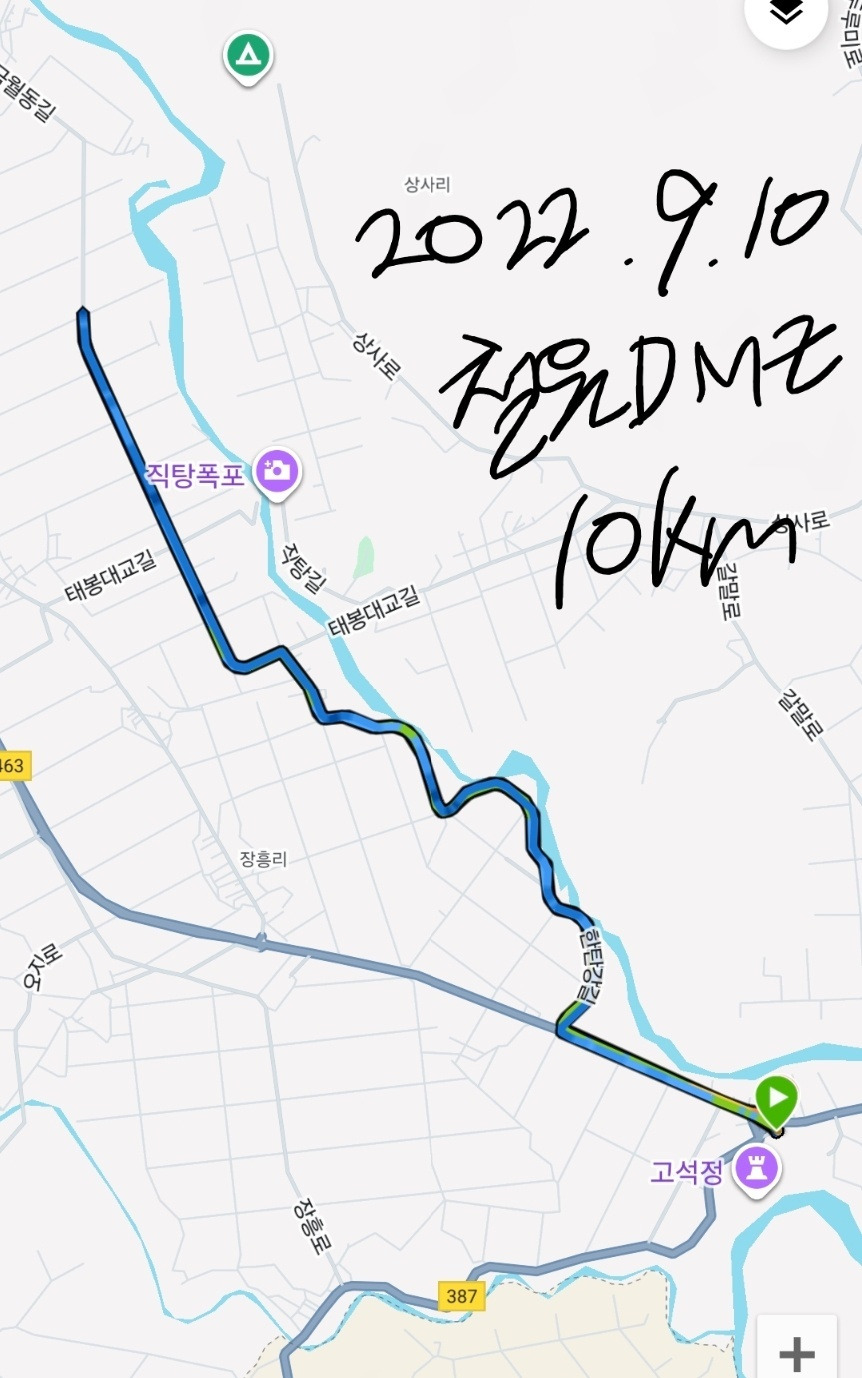Click the red element at top-right edge
The image size is (862, 1378).
point(846,15)
